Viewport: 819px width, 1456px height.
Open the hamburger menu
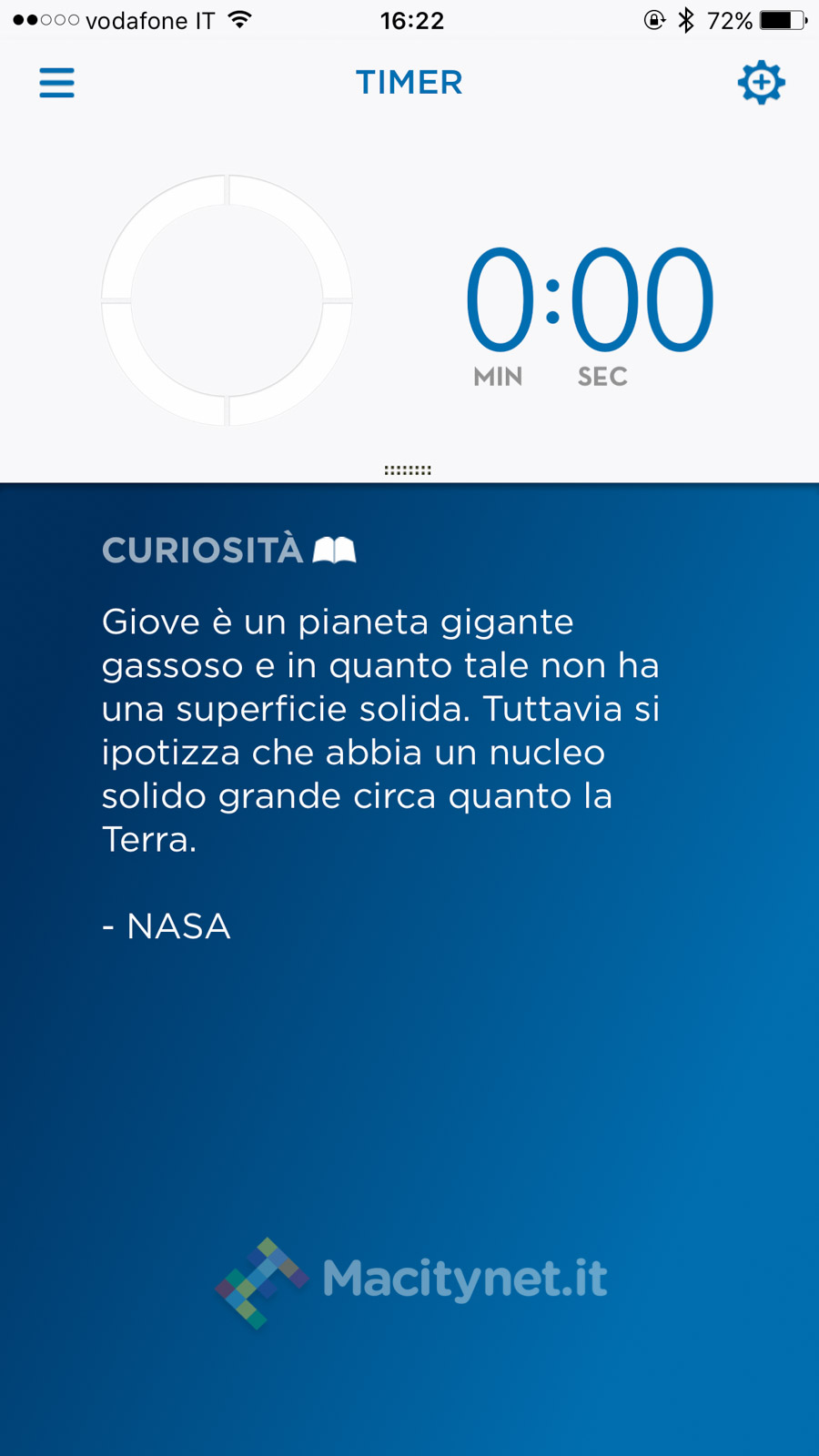point(56,83)
